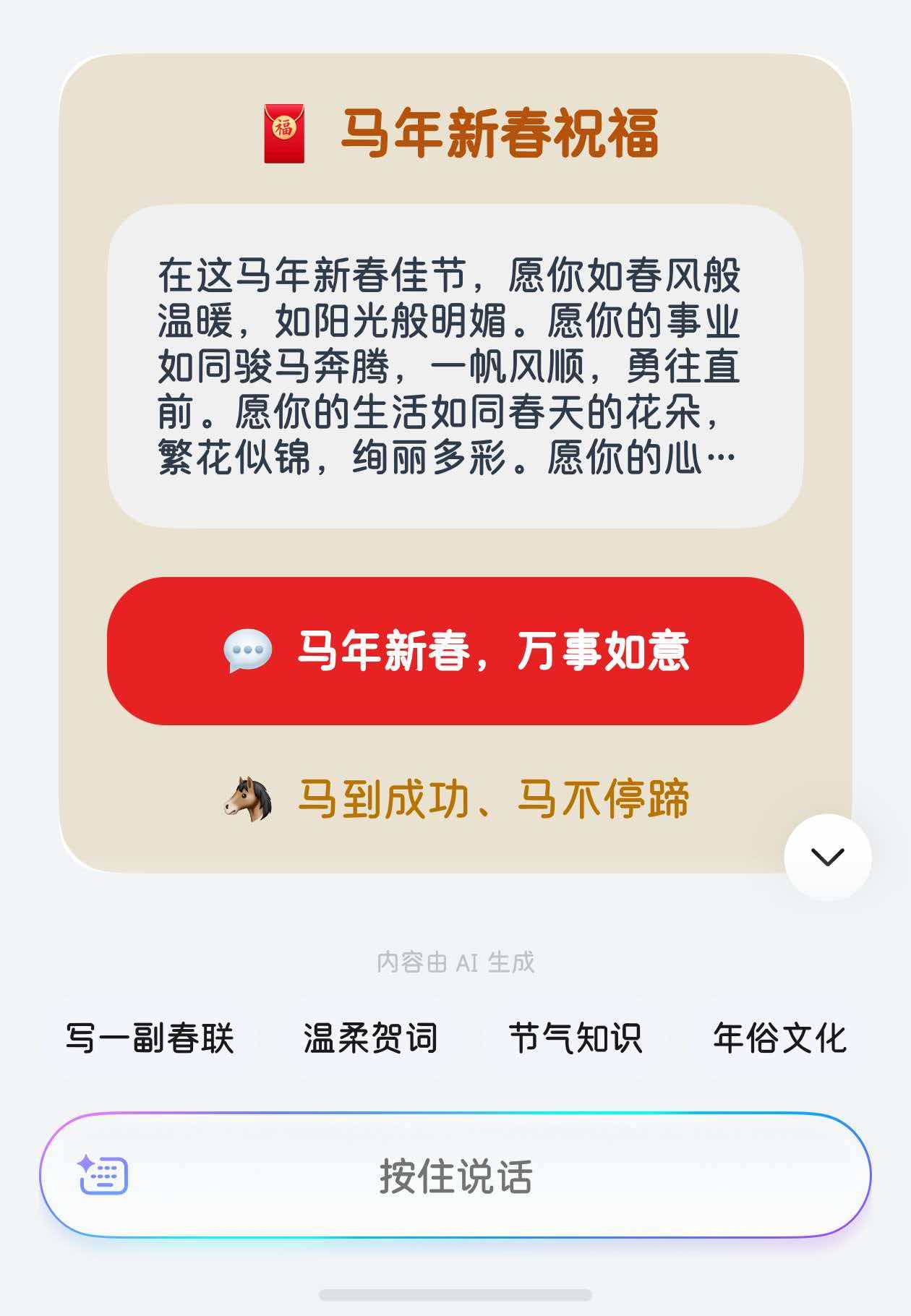The width and height of the screenshot is (911, 1316).
Task: Tap the round down-arrow button
Action: (828, 857)
